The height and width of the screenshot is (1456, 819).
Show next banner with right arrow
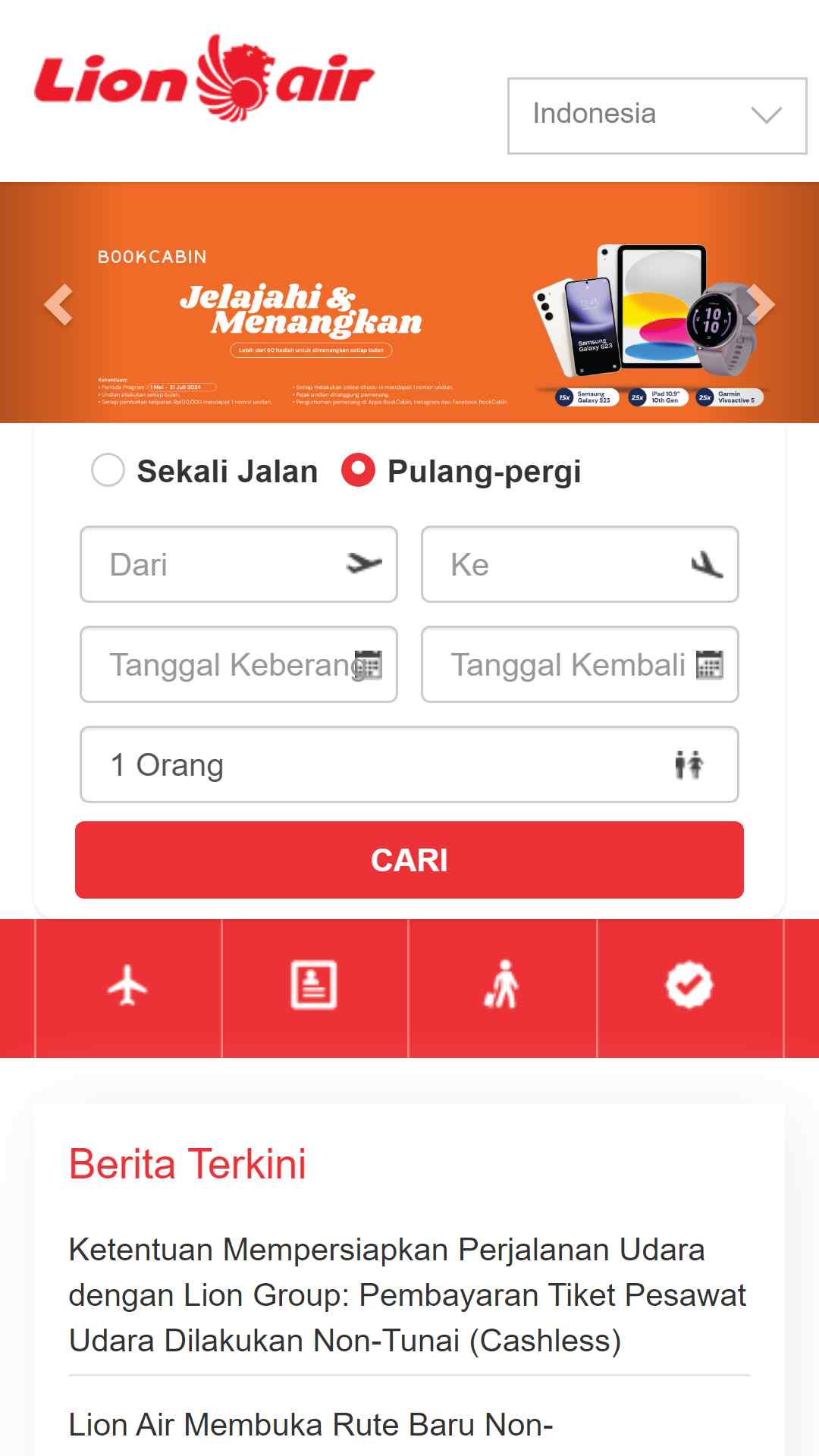coord(761,304)
